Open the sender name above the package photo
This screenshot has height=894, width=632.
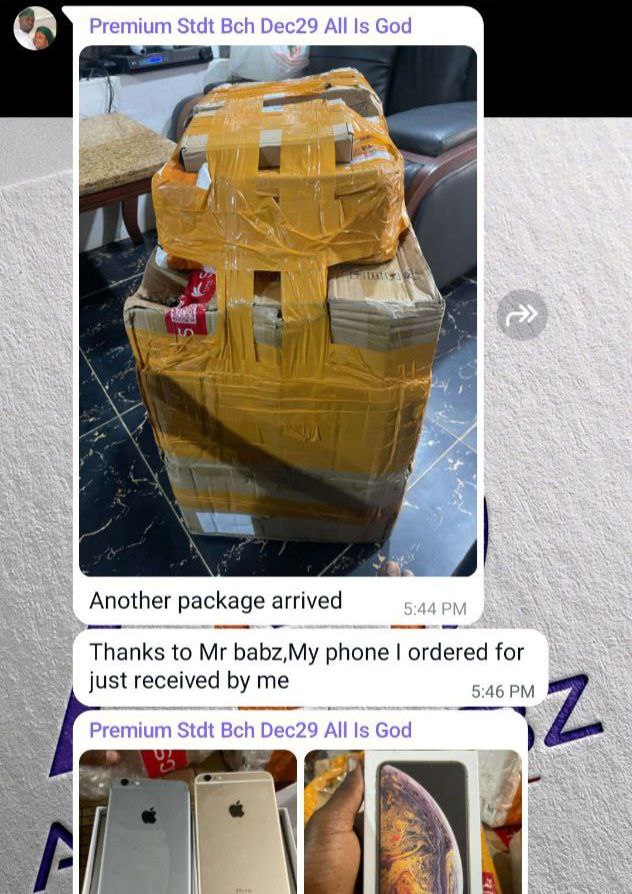click(x=250, y=26)
